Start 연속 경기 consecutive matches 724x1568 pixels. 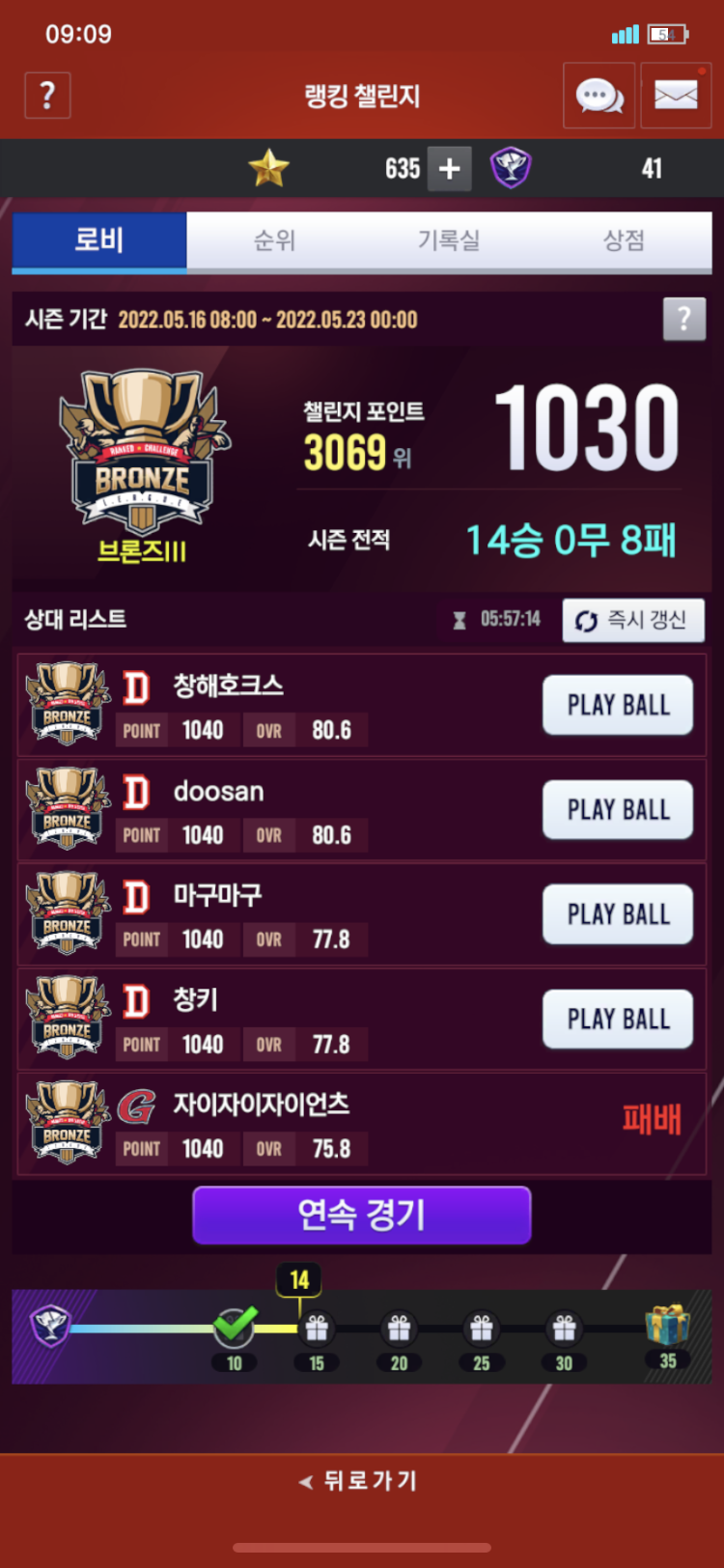click(362, 1215)
